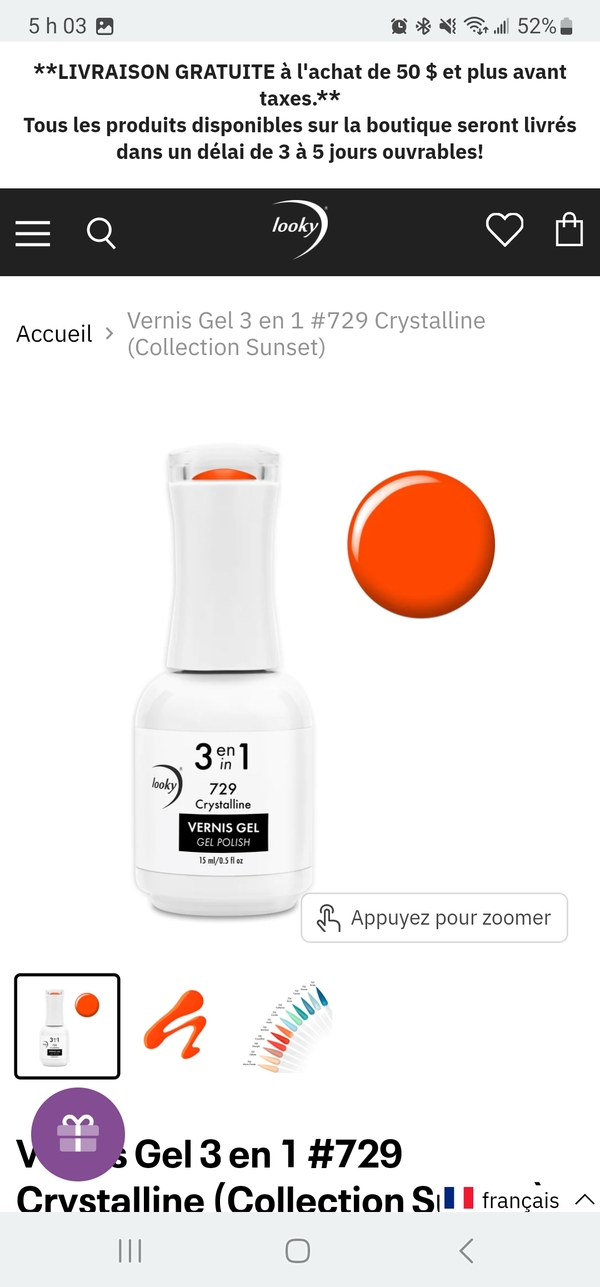The height and width of the screenshot is (1287, 600).
Task: Open the shopping bag cart
Action: (569, 230)
